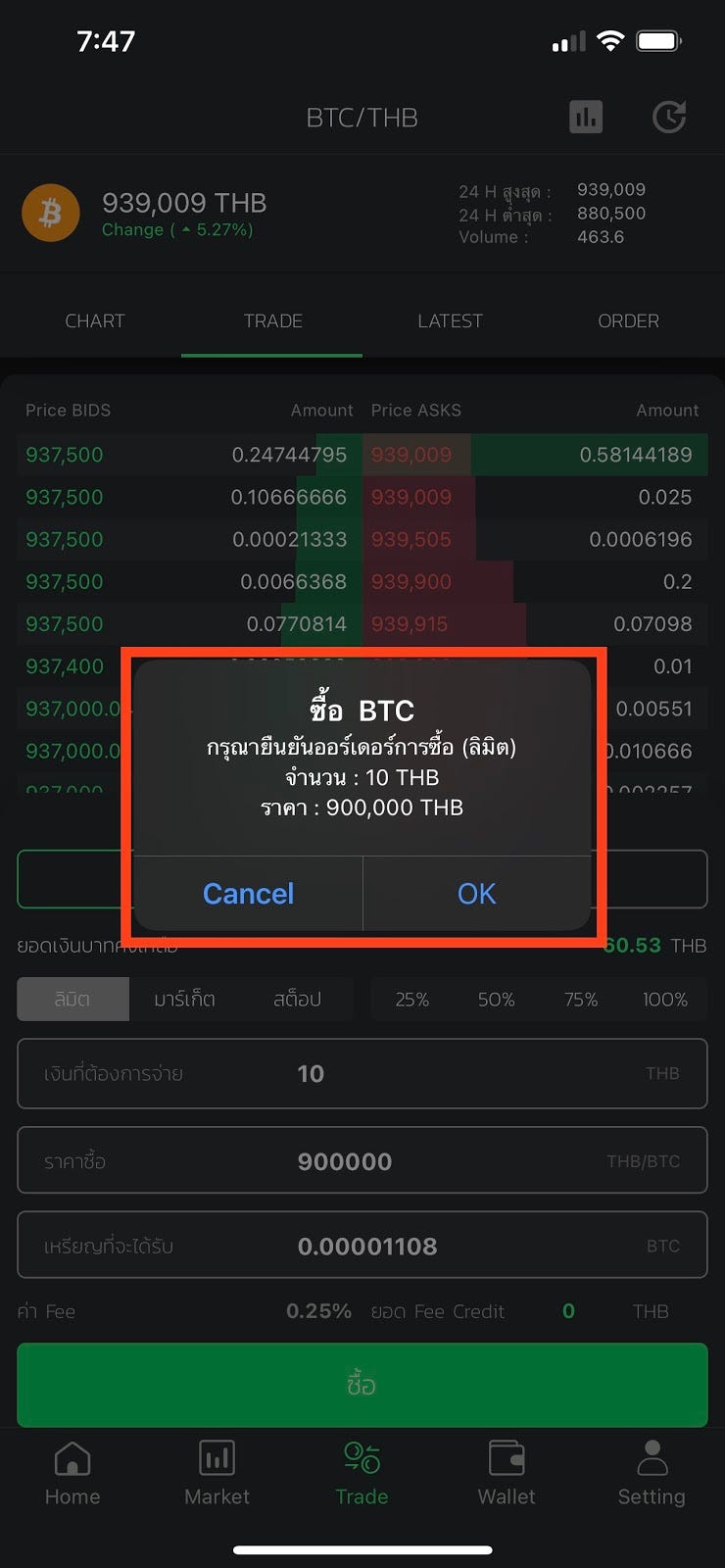Choose 75% of balance

tap(580, 1000)
